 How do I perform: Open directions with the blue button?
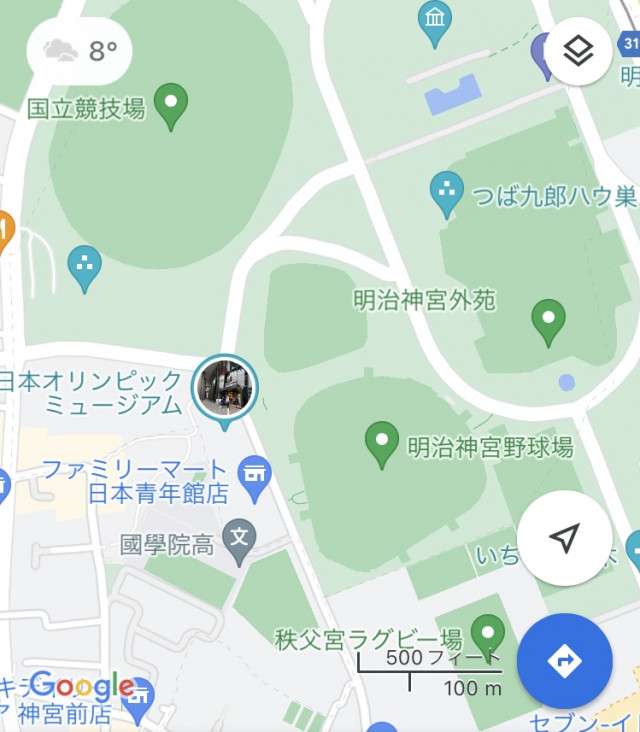coord(565,661)
